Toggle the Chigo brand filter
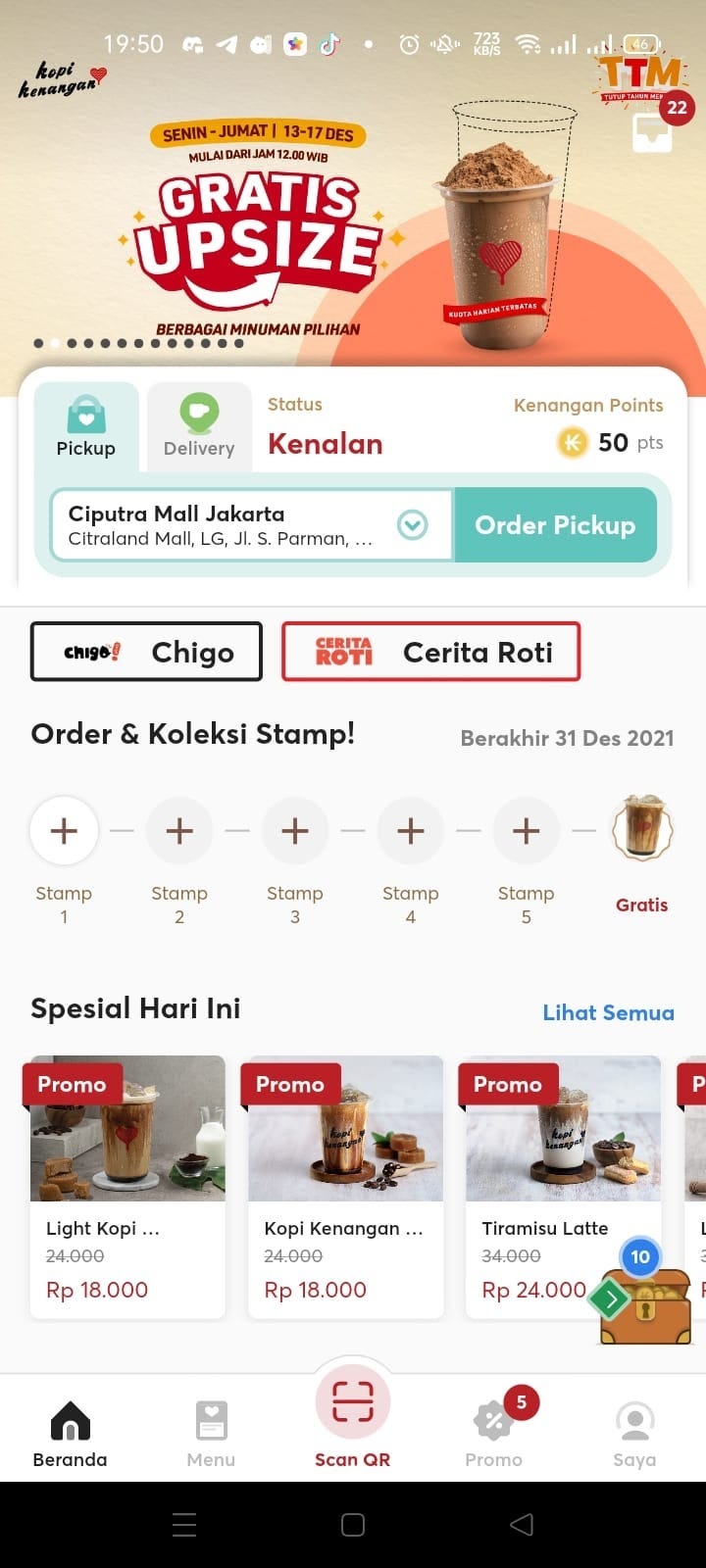This screenshot has height=1568, width=706. [x=146, y=652]
